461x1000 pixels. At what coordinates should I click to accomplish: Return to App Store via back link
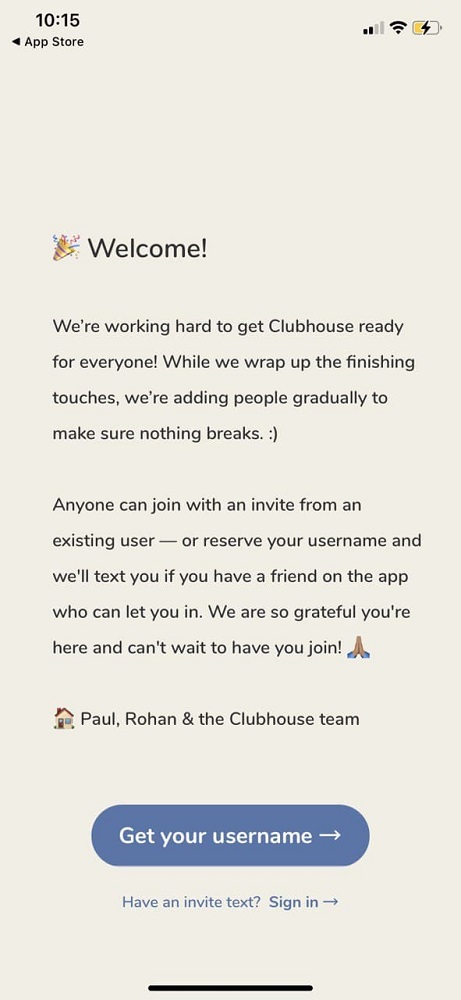[48, 42]
